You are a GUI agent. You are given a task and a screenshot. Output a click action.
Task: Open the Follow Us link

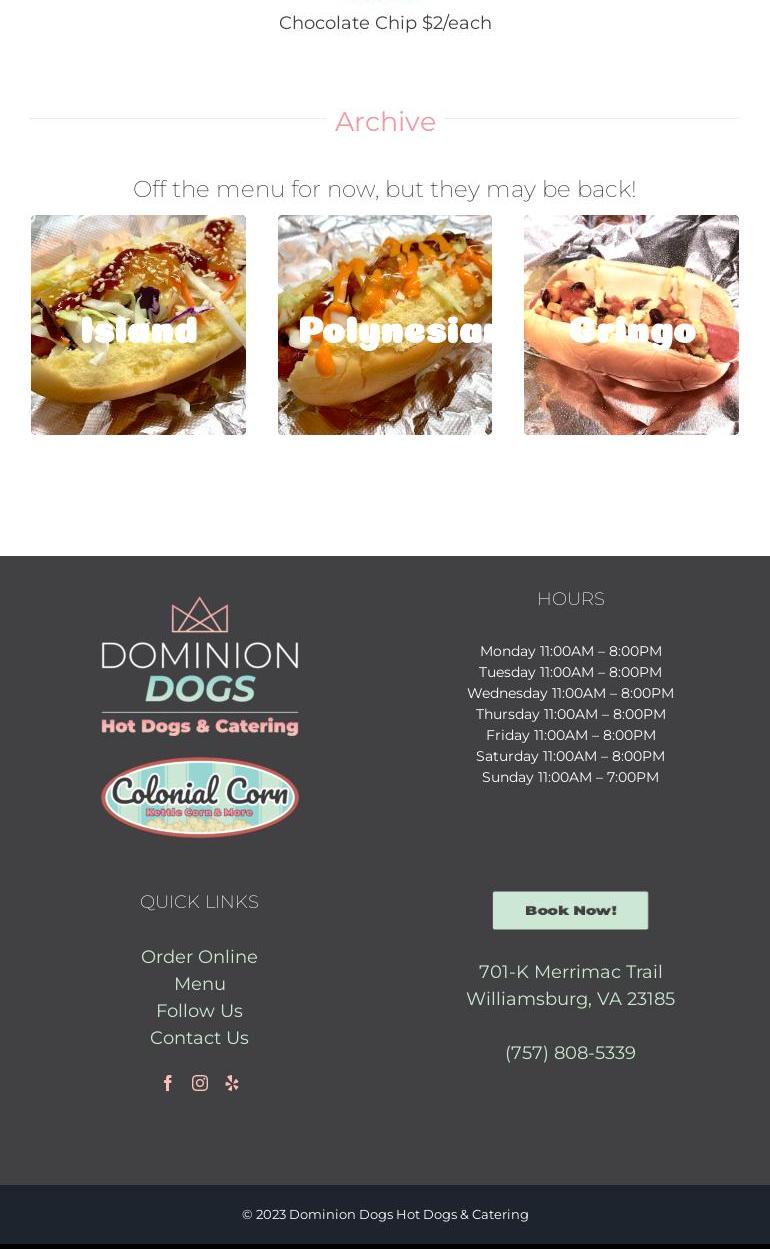coord(199,1011)
